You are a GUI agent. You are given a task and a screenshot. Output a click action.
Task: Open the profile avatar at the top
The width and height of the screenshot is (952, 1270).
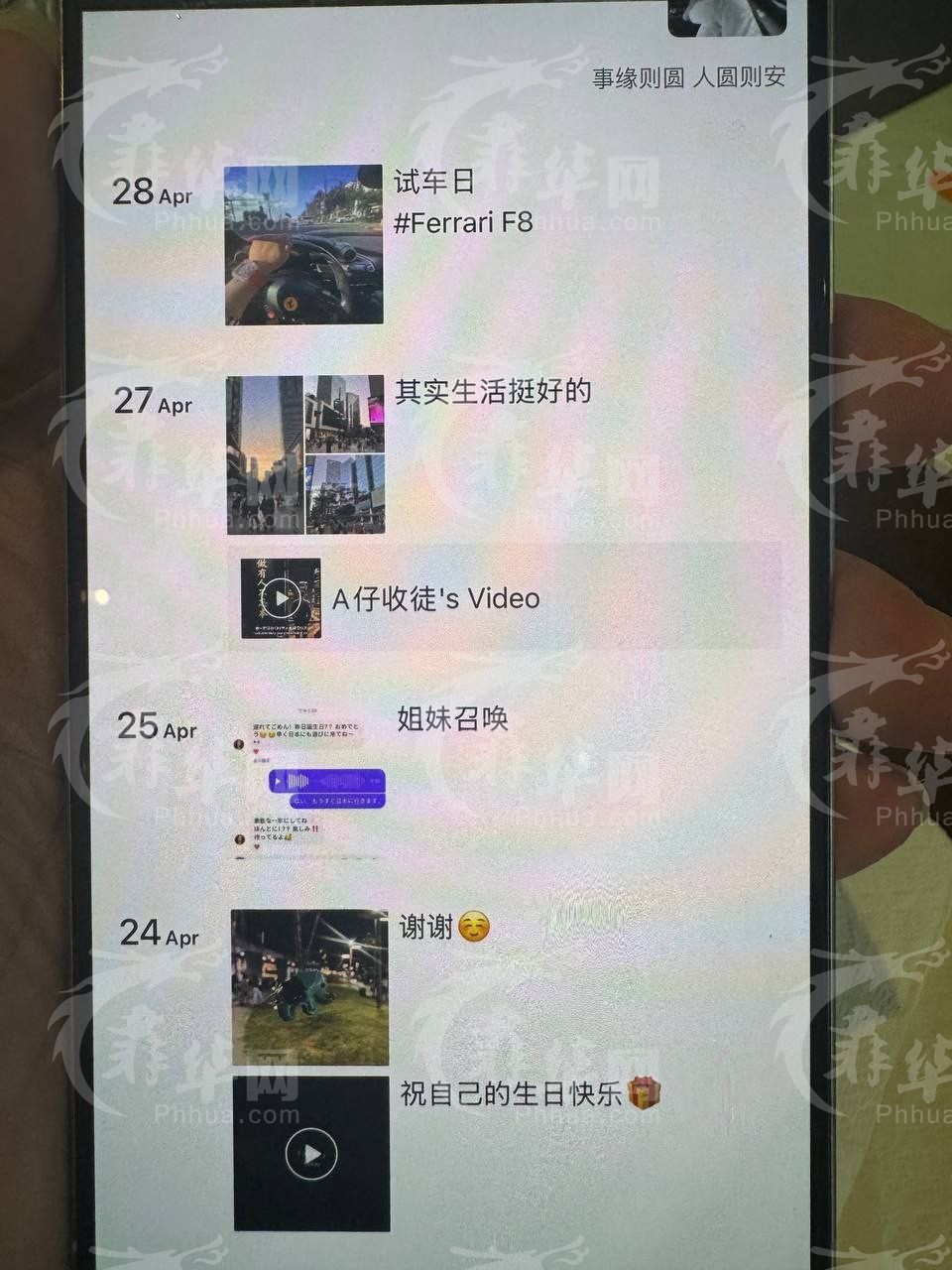coord(727,15)
